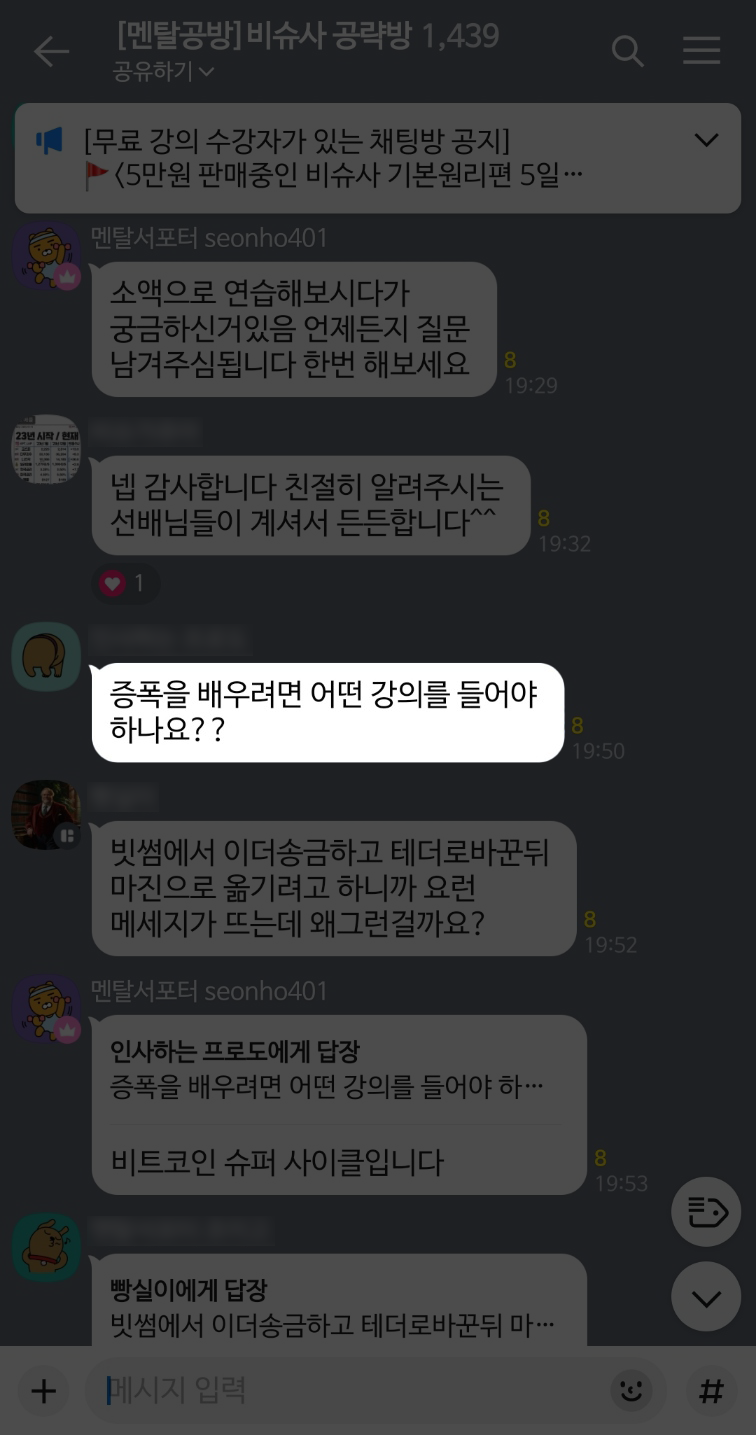
Task: Search within this chat room
Action: point(627,52)
